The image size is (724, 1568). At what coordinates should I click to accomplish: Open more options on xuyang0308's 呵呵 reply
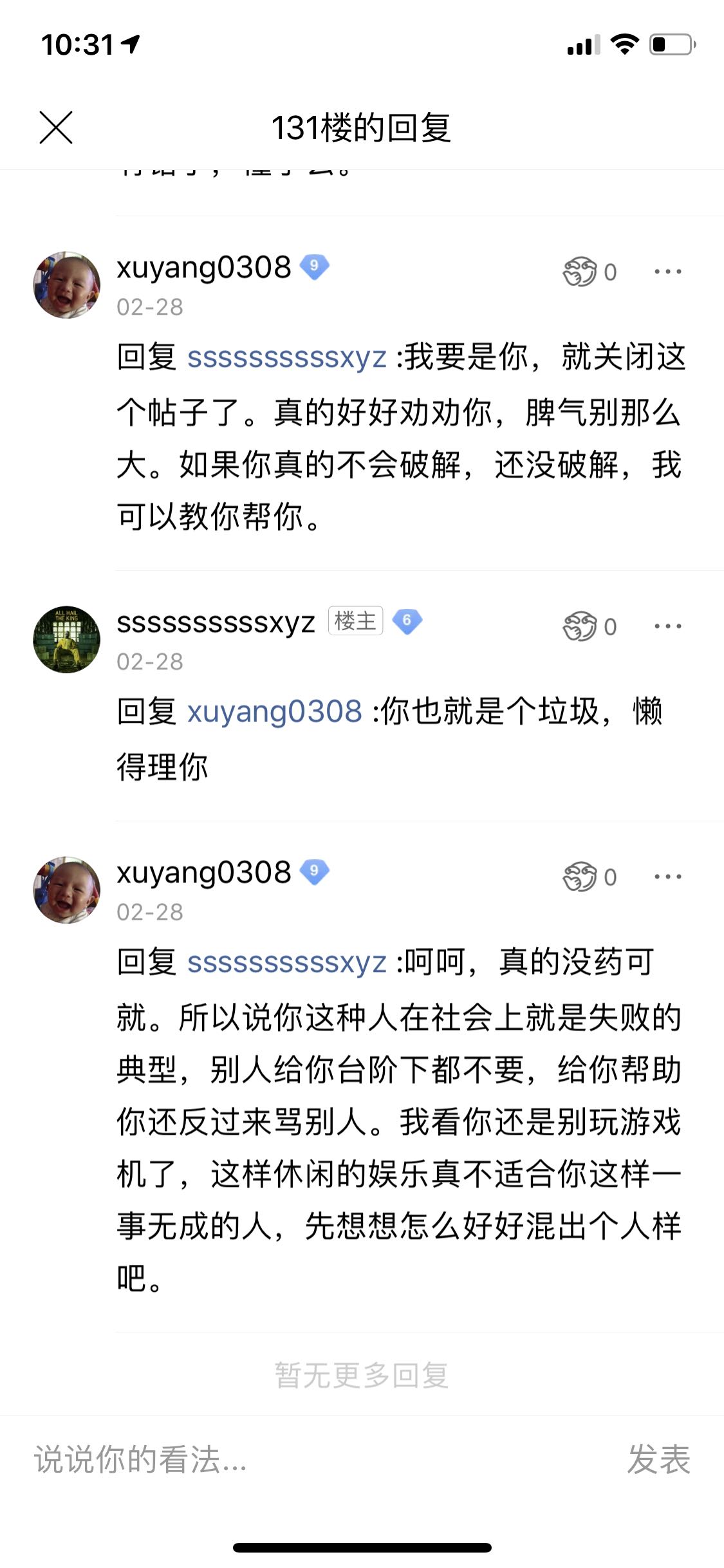click(667, 877)
